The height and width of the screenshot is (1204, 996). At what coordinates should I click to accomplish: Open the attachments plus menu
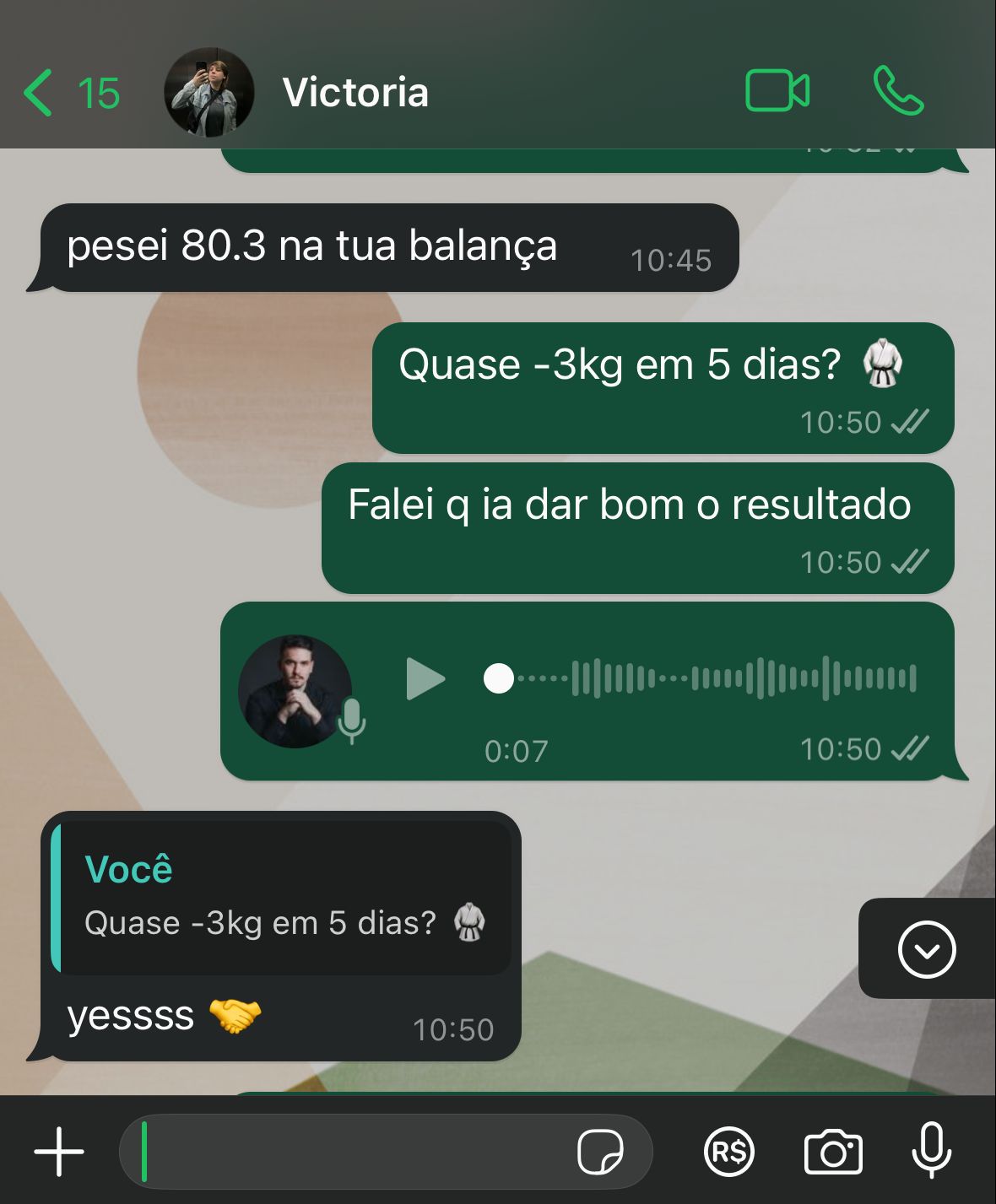[x=59, y=1152]
